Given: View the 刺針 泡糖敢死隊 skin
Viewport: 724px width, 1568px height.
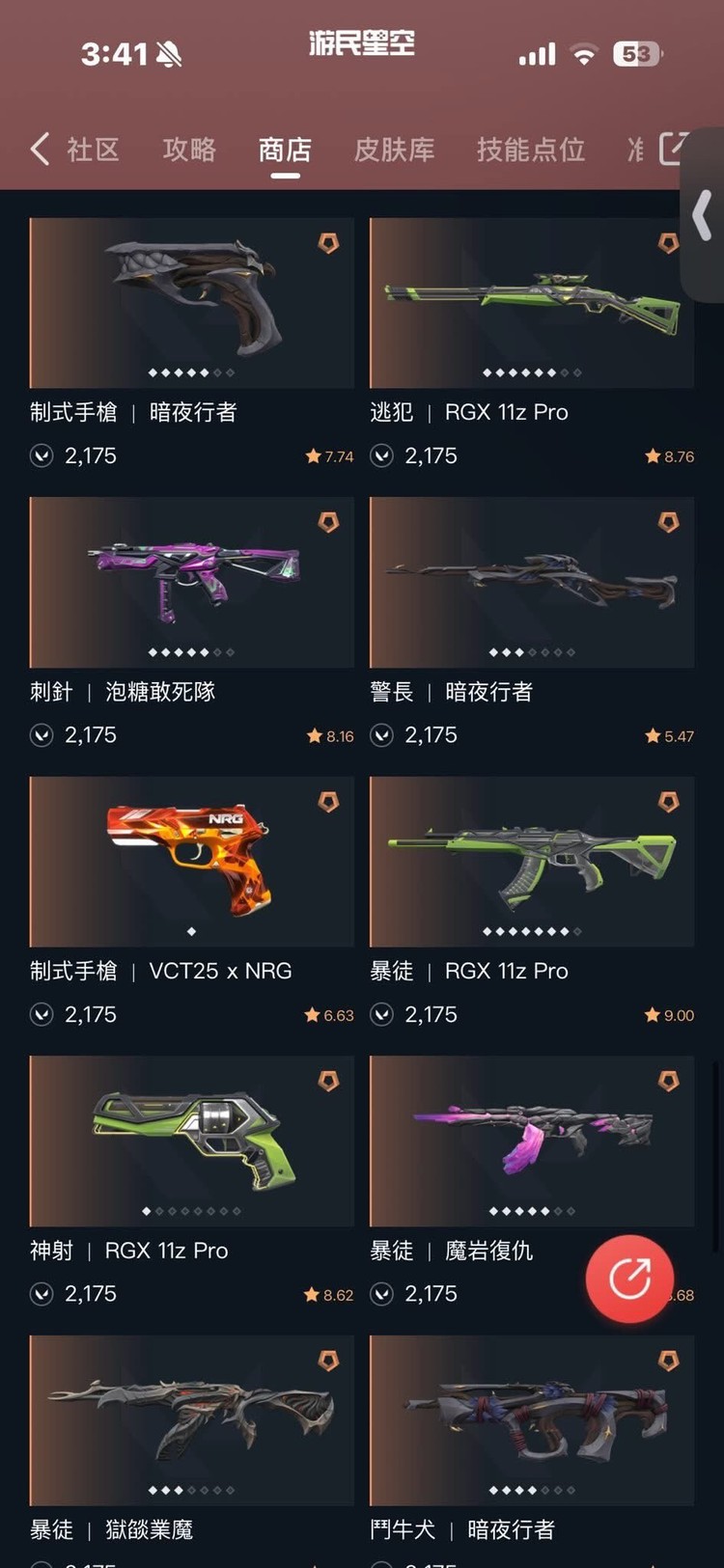Looking at the screenshot, I should coord(192,624).
